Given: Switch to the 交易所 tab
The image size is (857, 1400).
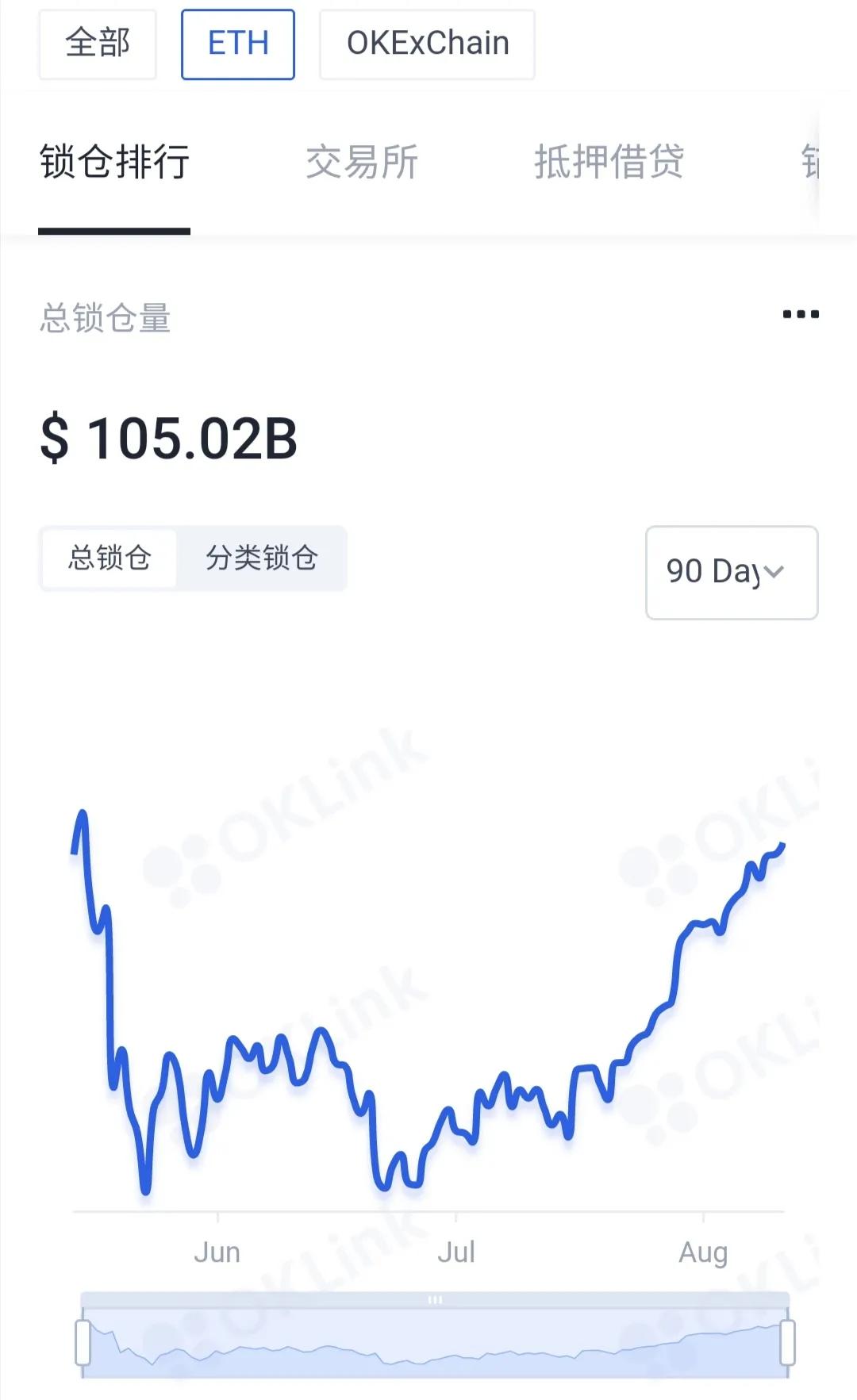Looking at the screenshot, I should (x=363, y=160).
